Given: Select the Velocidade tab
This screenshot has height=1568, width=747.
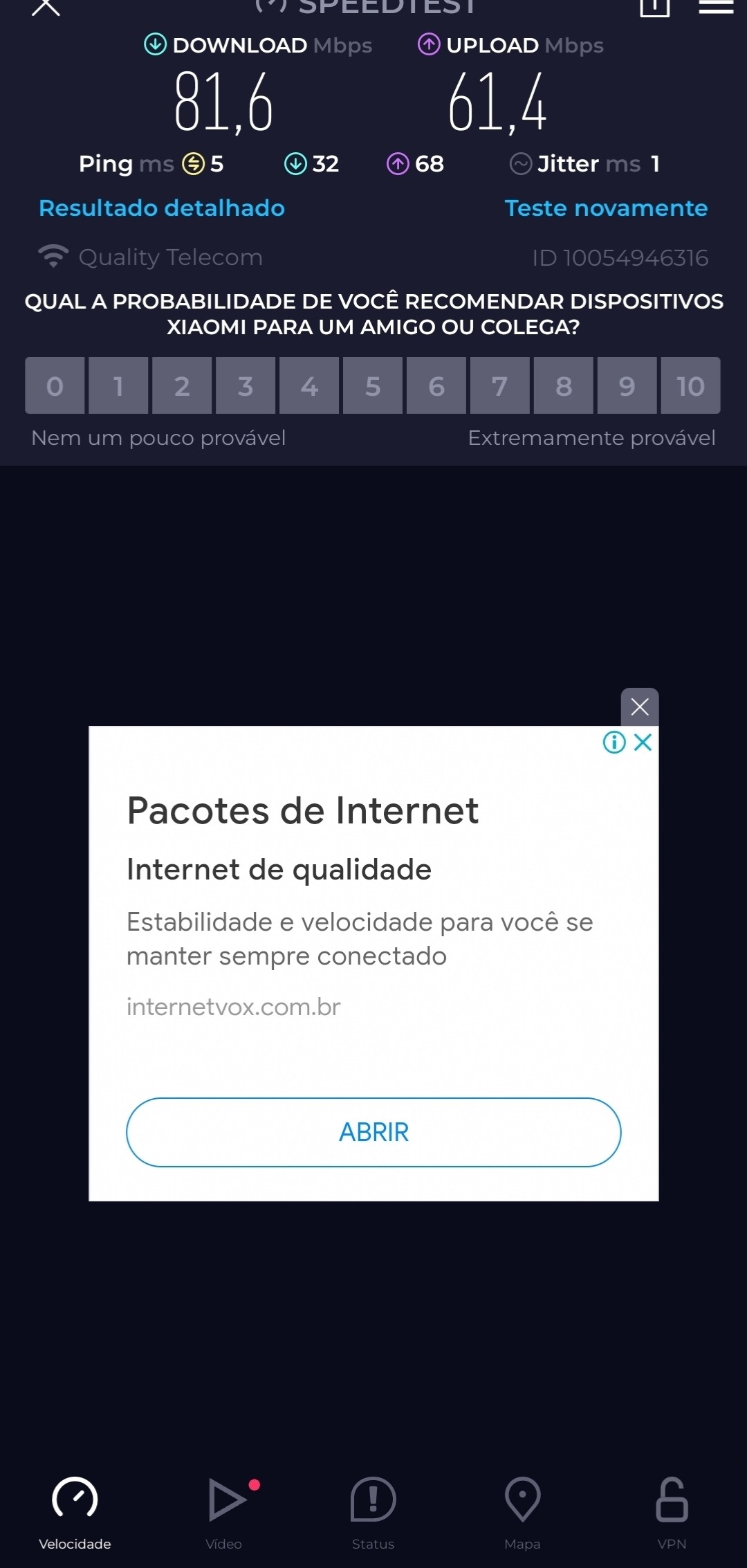Looking at the screenshot, I should tap(75, 1513).
